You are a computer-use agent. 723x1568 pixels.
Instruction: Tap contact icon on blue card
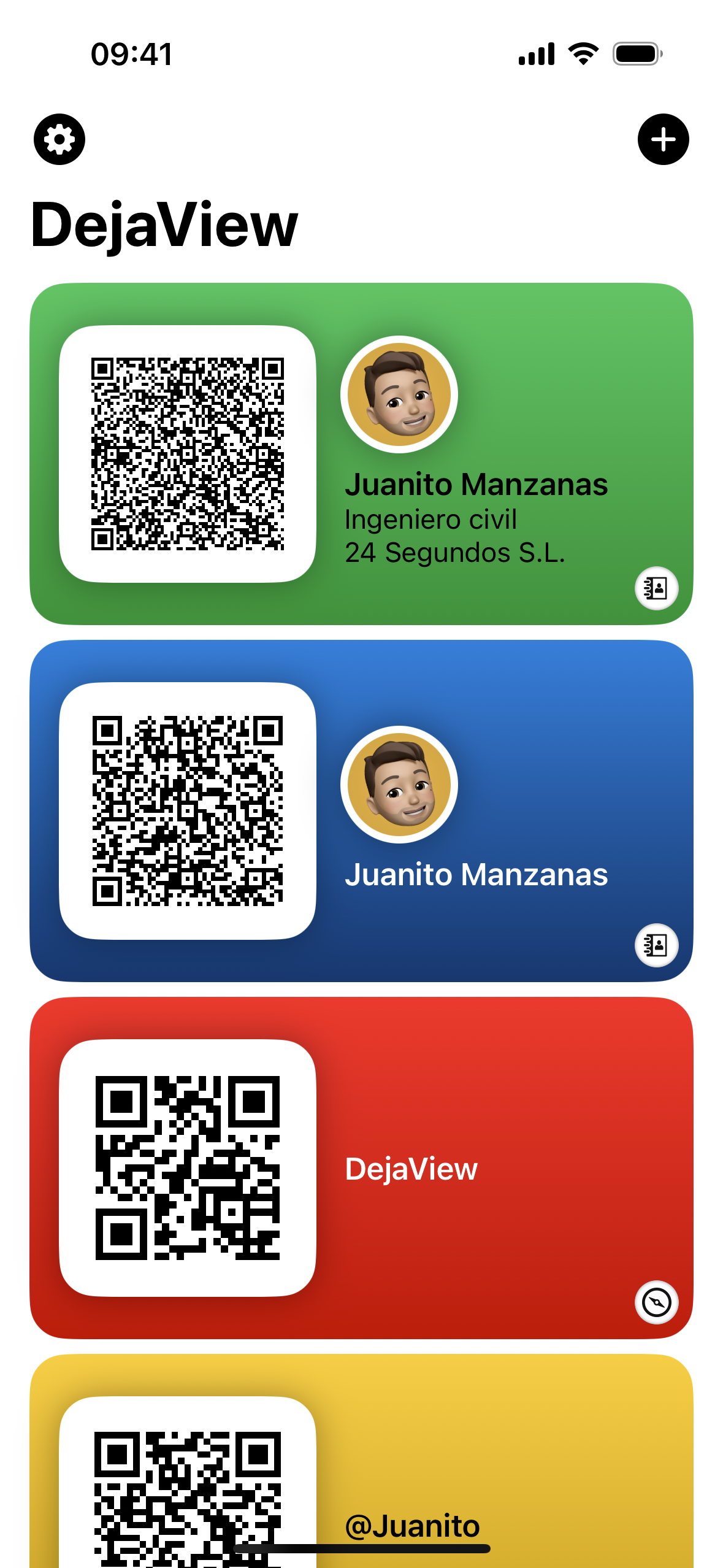[656, 945]
